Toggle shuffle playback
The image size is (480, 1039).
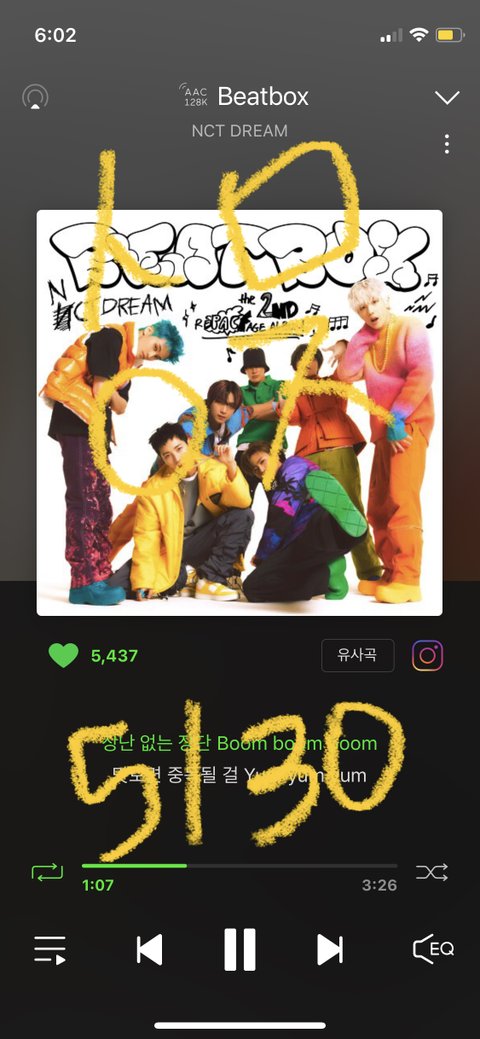[432, 871]
